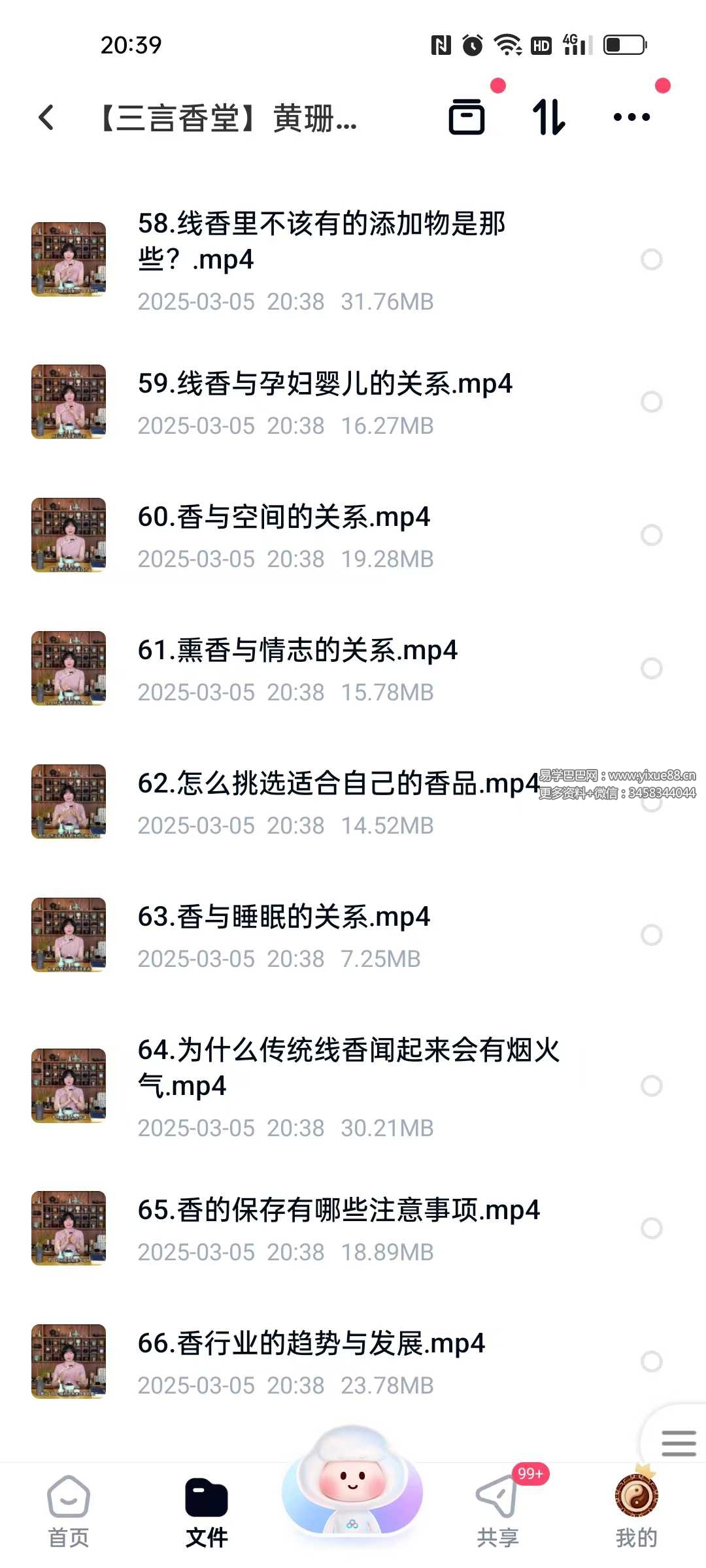Open video 58.线香里不该有的添加物是那些
The width and height of the screenshot is (706, 1568).
pos(320,242)
